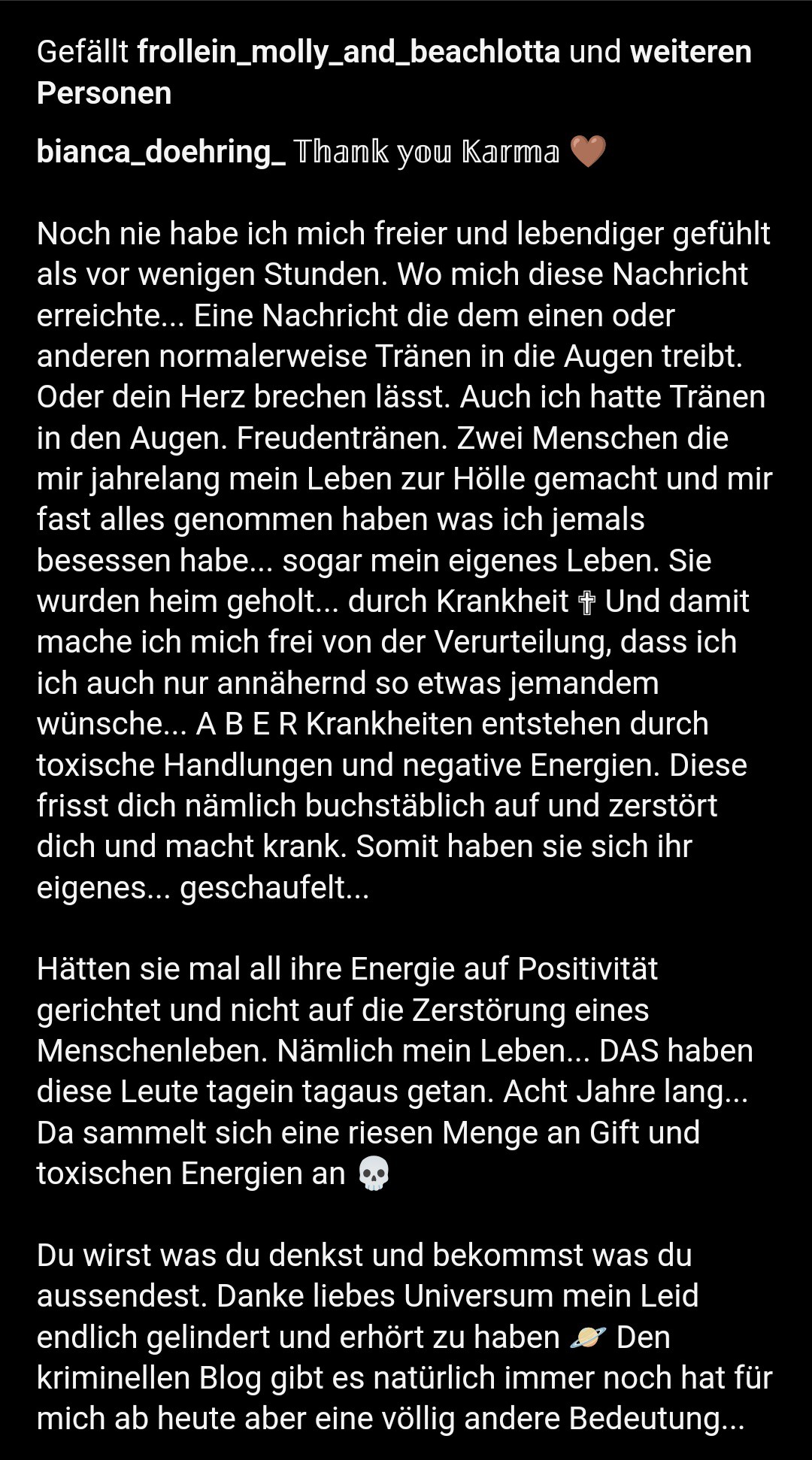This screenshot has width=812, height=1460.
Task: Open frollein_molly_and_beachlotta's profile from the likes line
Action: pos(349,53)
